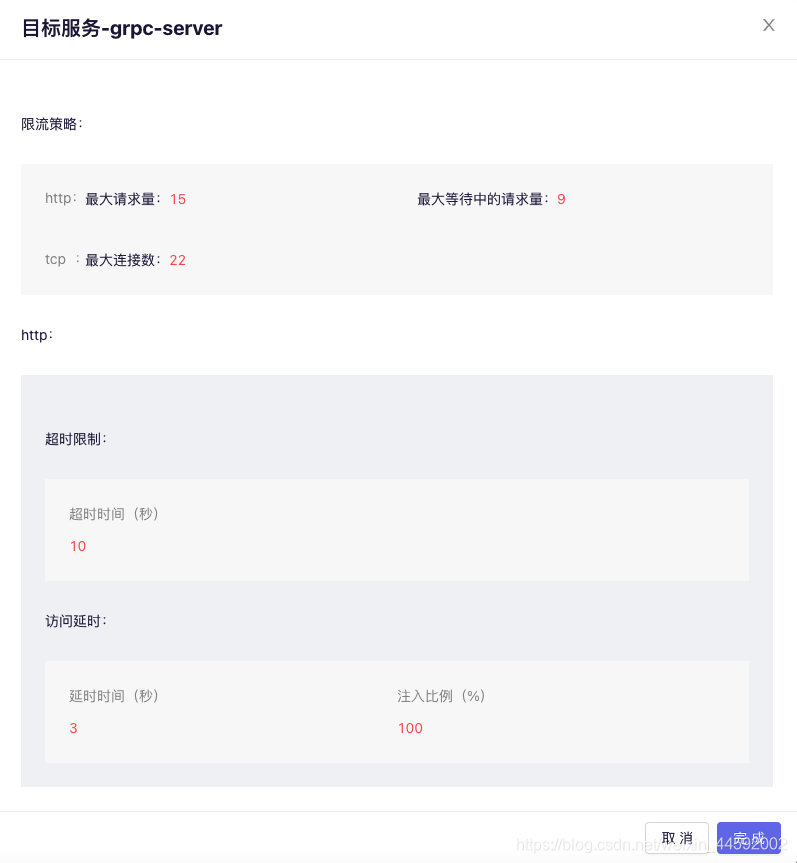Click the http section heading
797x863 pixels.
[x=36, y=335]
